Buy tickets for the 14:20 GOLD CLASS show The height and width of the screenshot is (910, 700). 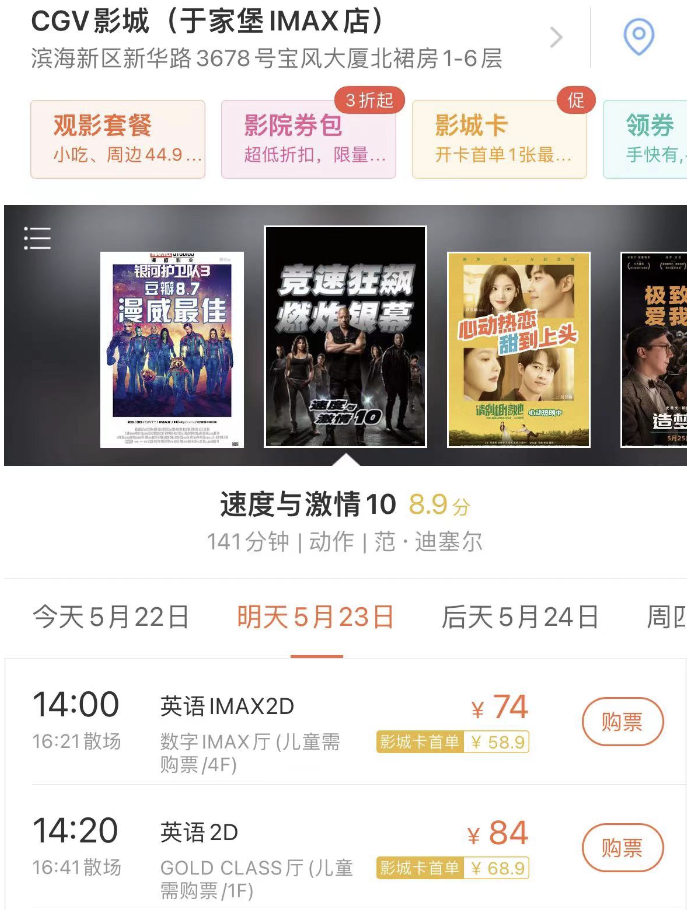(x=622, y=848)
